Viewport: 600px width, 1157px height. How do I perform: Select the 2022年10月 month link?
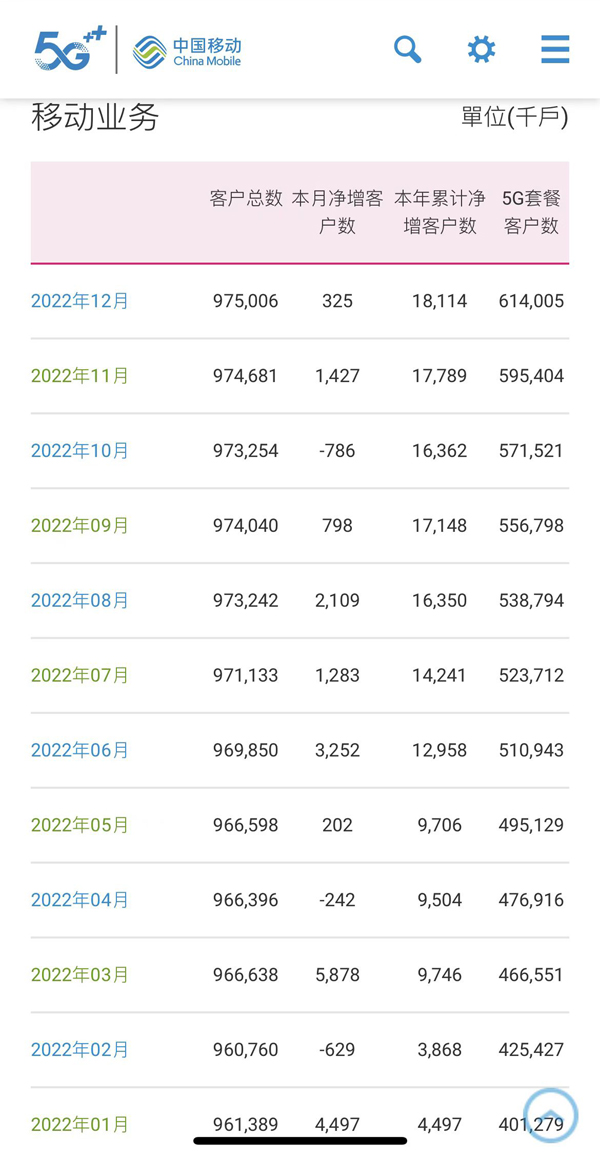(80, 451)
